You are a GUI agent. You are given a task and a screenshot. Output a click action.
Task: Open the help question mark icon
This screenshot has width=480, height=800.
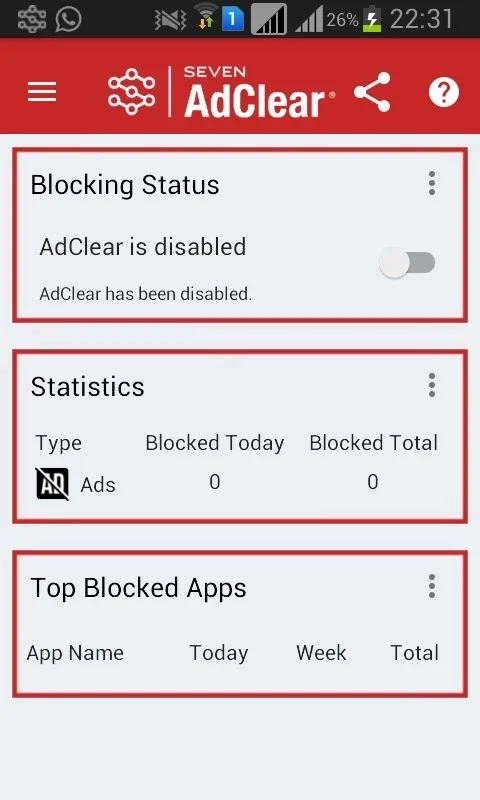(x=443, y=92)
